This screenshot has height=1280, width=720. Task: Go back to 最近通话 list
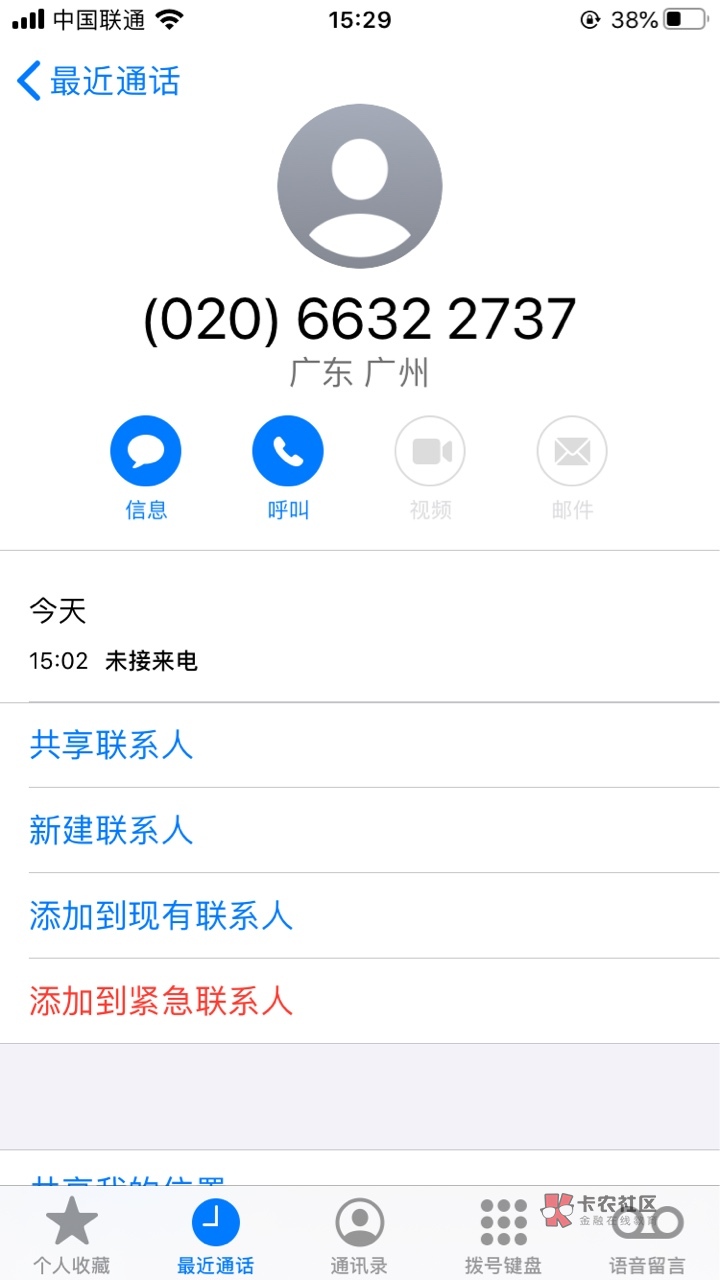[x=98, y=81]
